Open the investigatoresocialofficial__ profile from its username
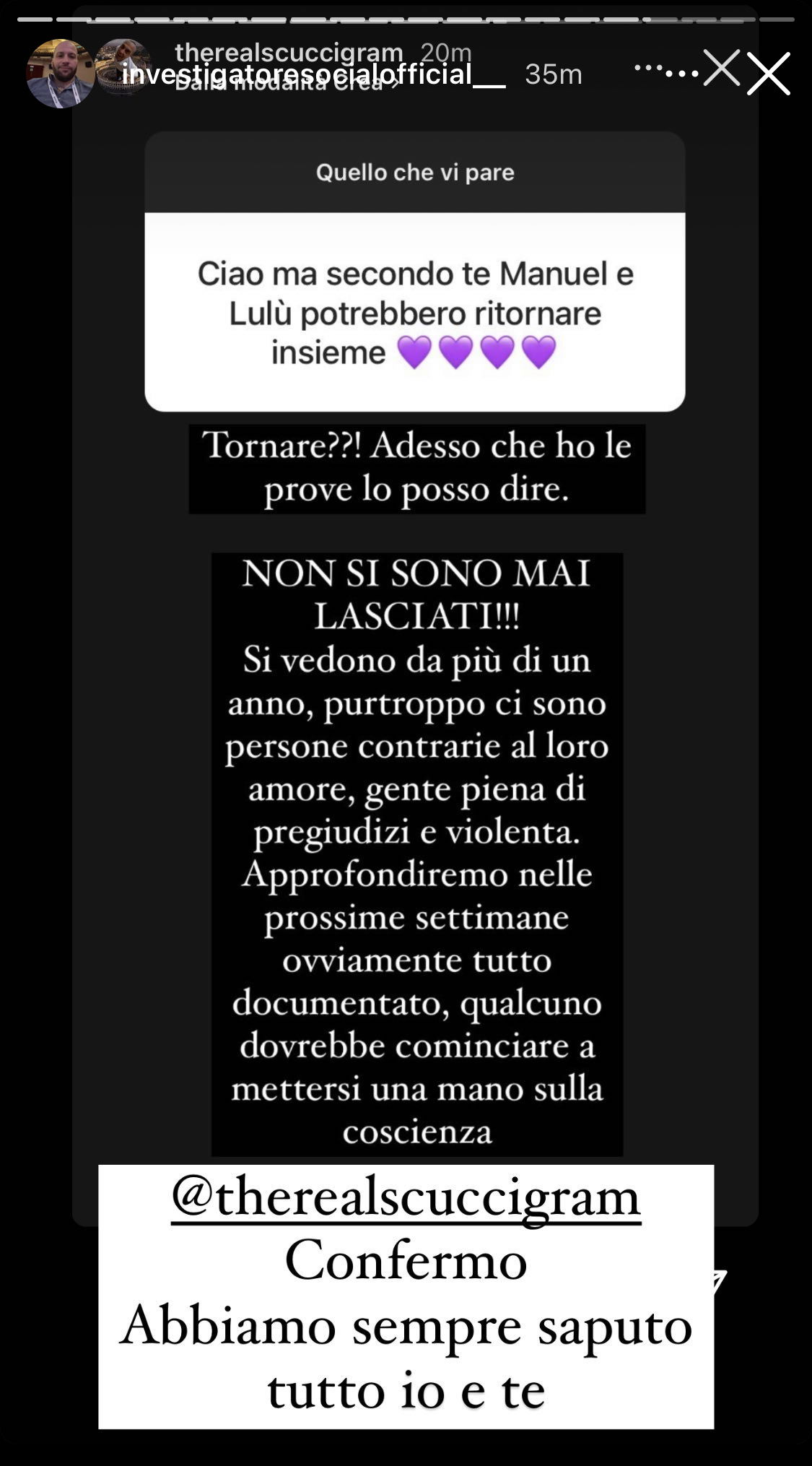 point(313,74)
